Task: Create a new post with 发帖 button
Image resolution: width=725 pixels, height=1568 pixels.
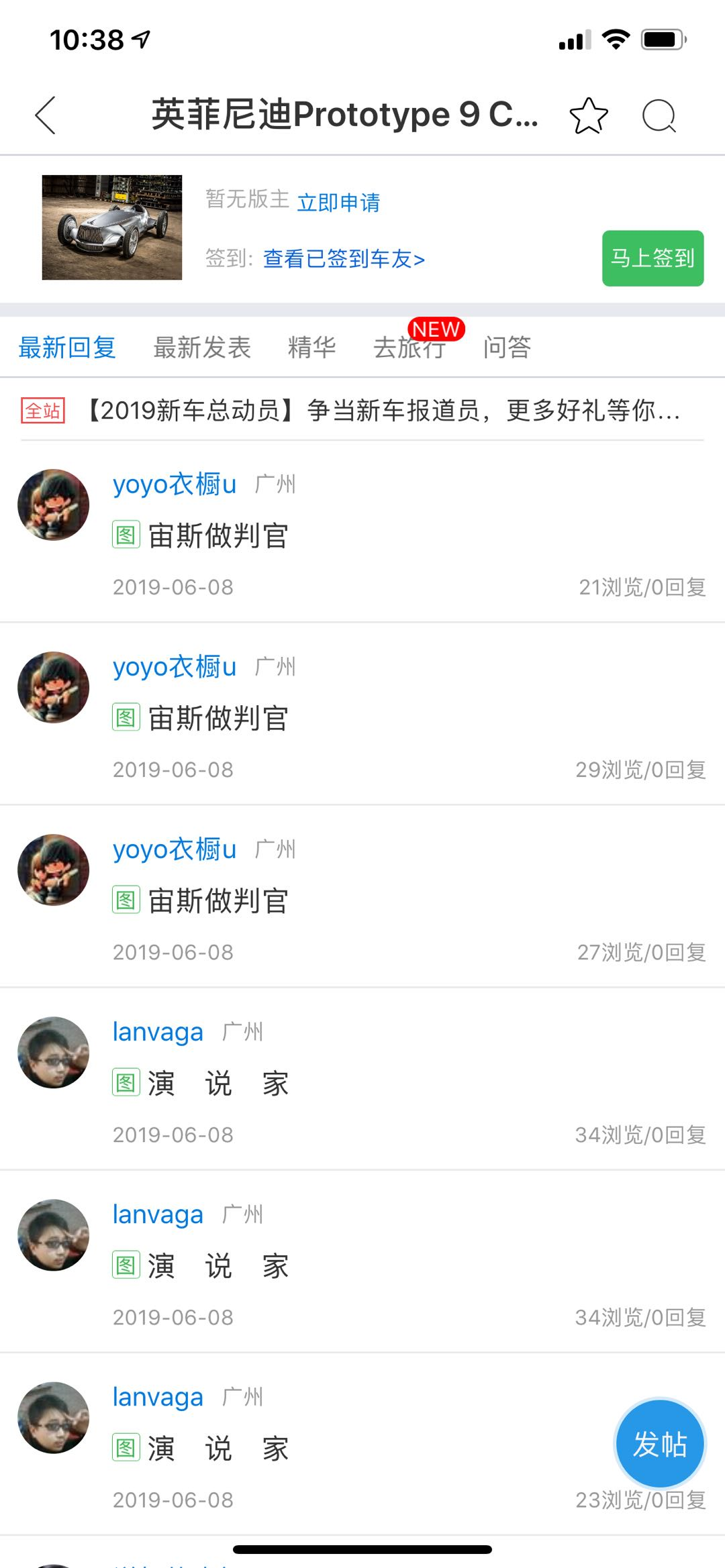Action: [660, 1445]
